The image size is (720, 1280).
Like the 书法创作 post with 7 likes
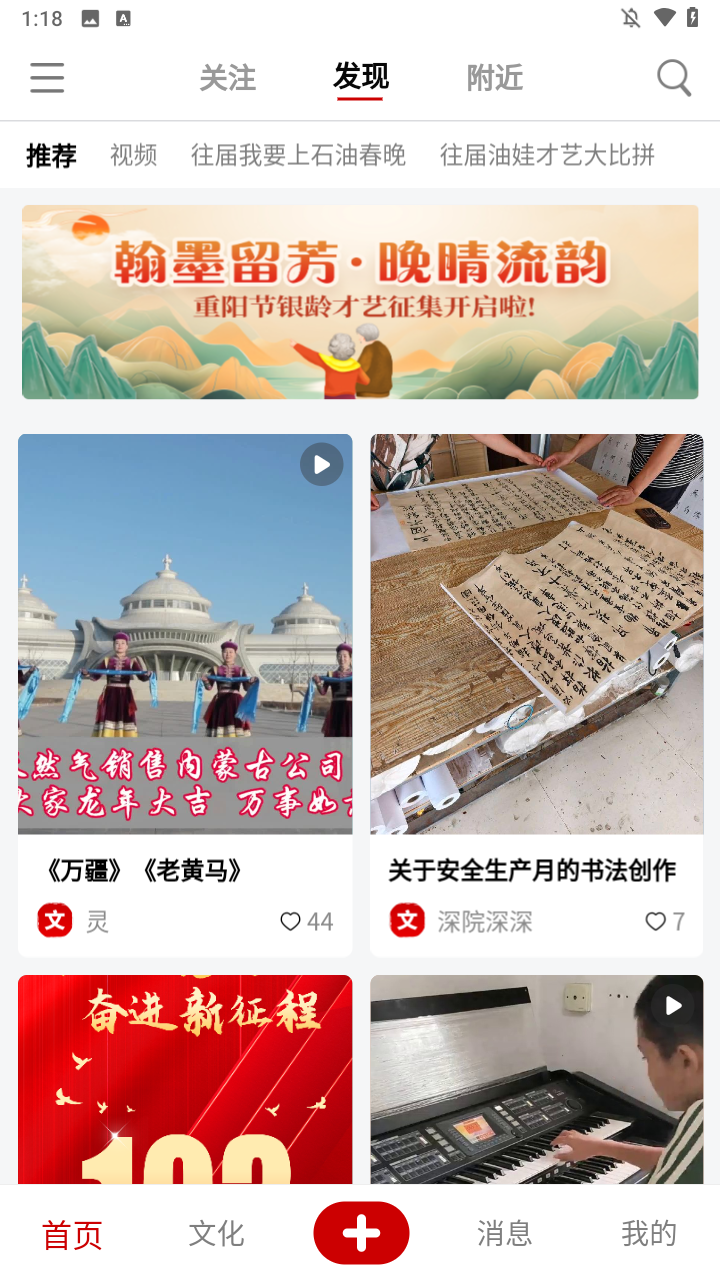tap(656, 920)
